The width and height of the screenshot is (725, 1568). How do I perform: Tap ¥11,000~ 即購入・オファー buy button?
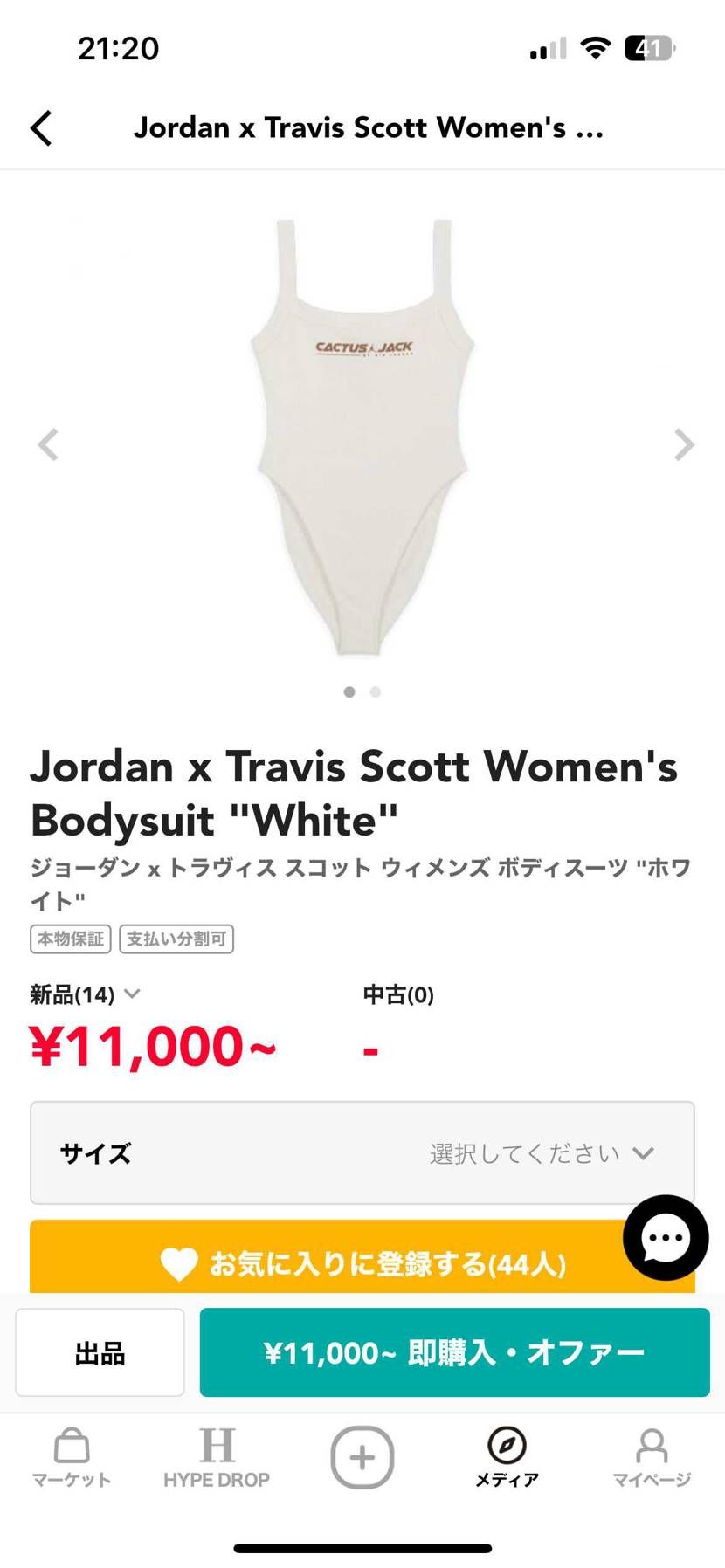tap(454, 1352)
